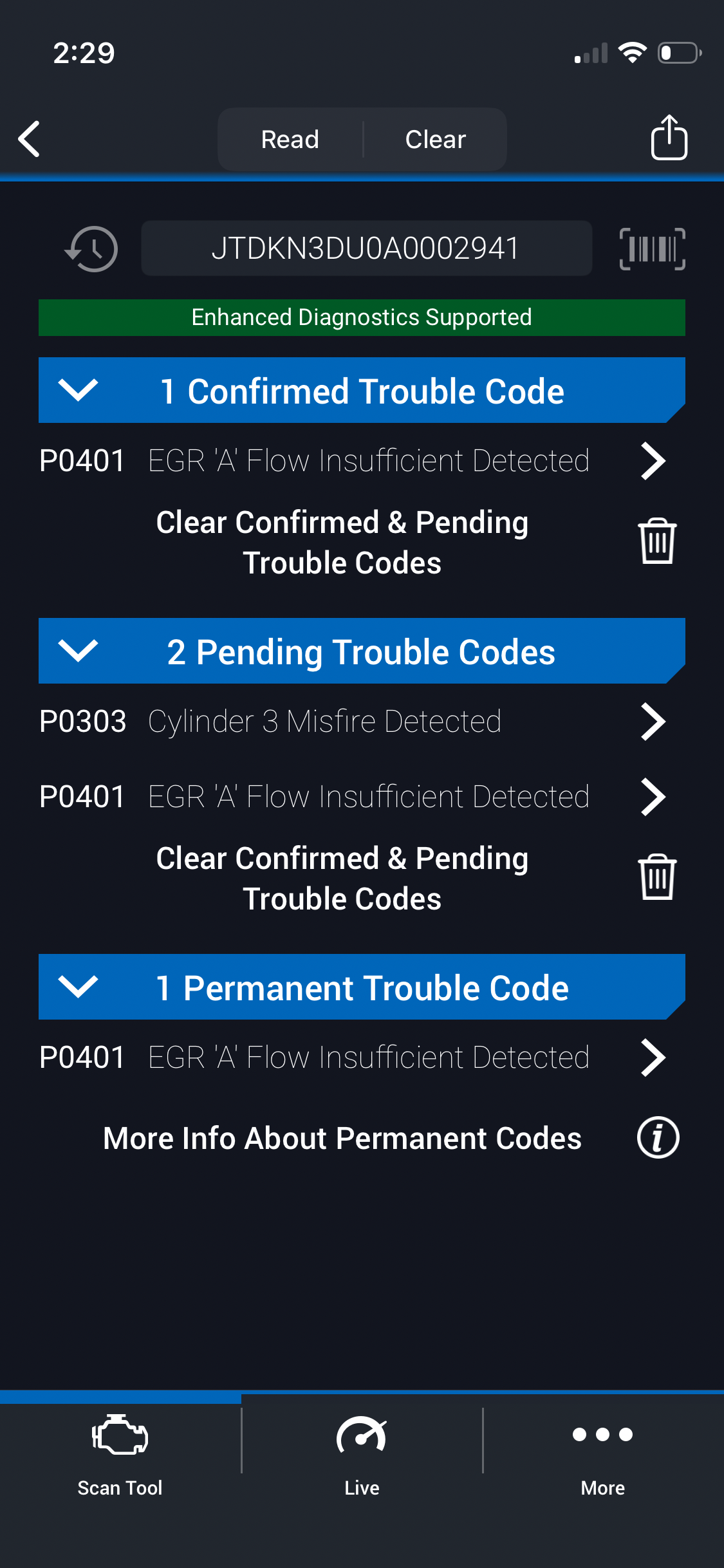
Task: Go back using the top-left arrow
Action: click(x=30, y=139)
